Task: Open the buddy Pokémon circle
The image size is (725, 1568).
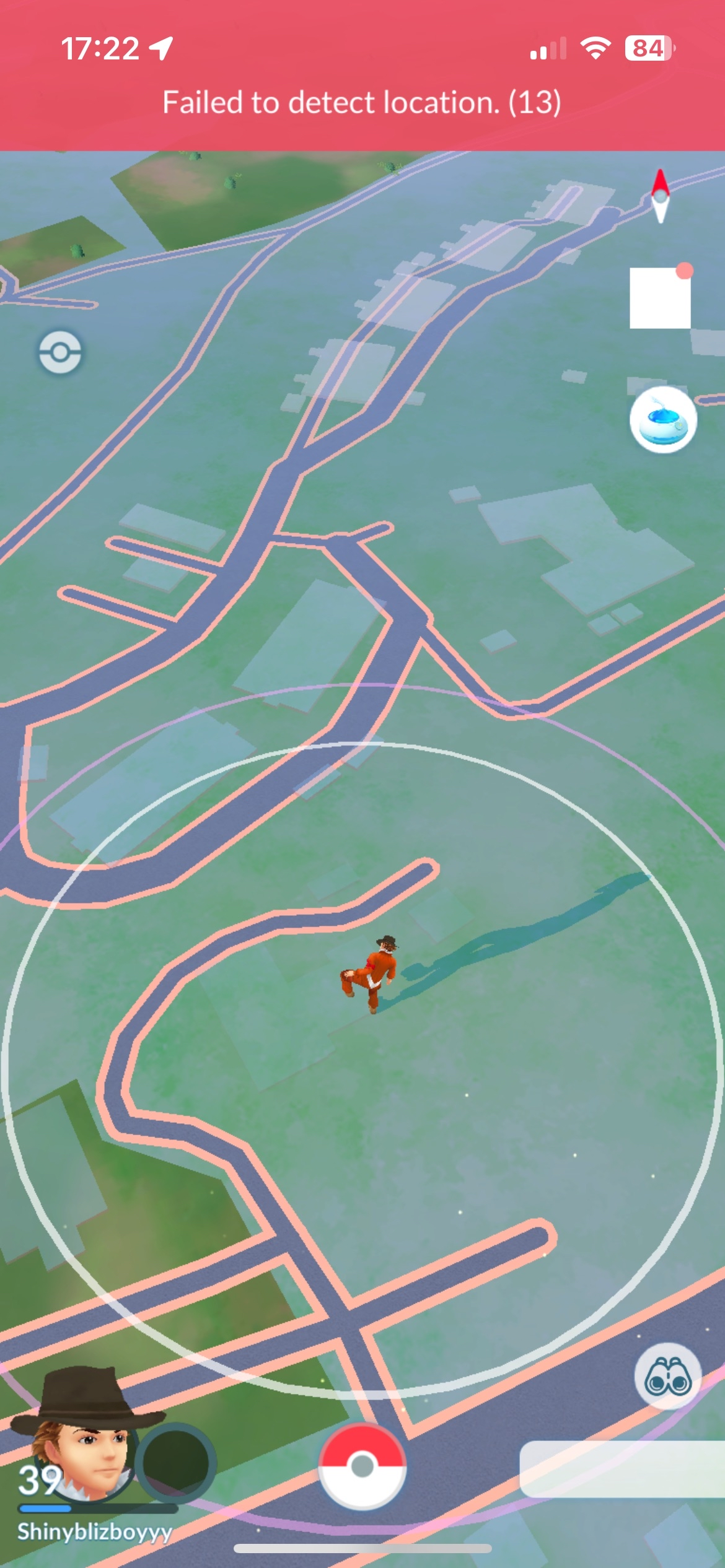Action: point(175,1461)
